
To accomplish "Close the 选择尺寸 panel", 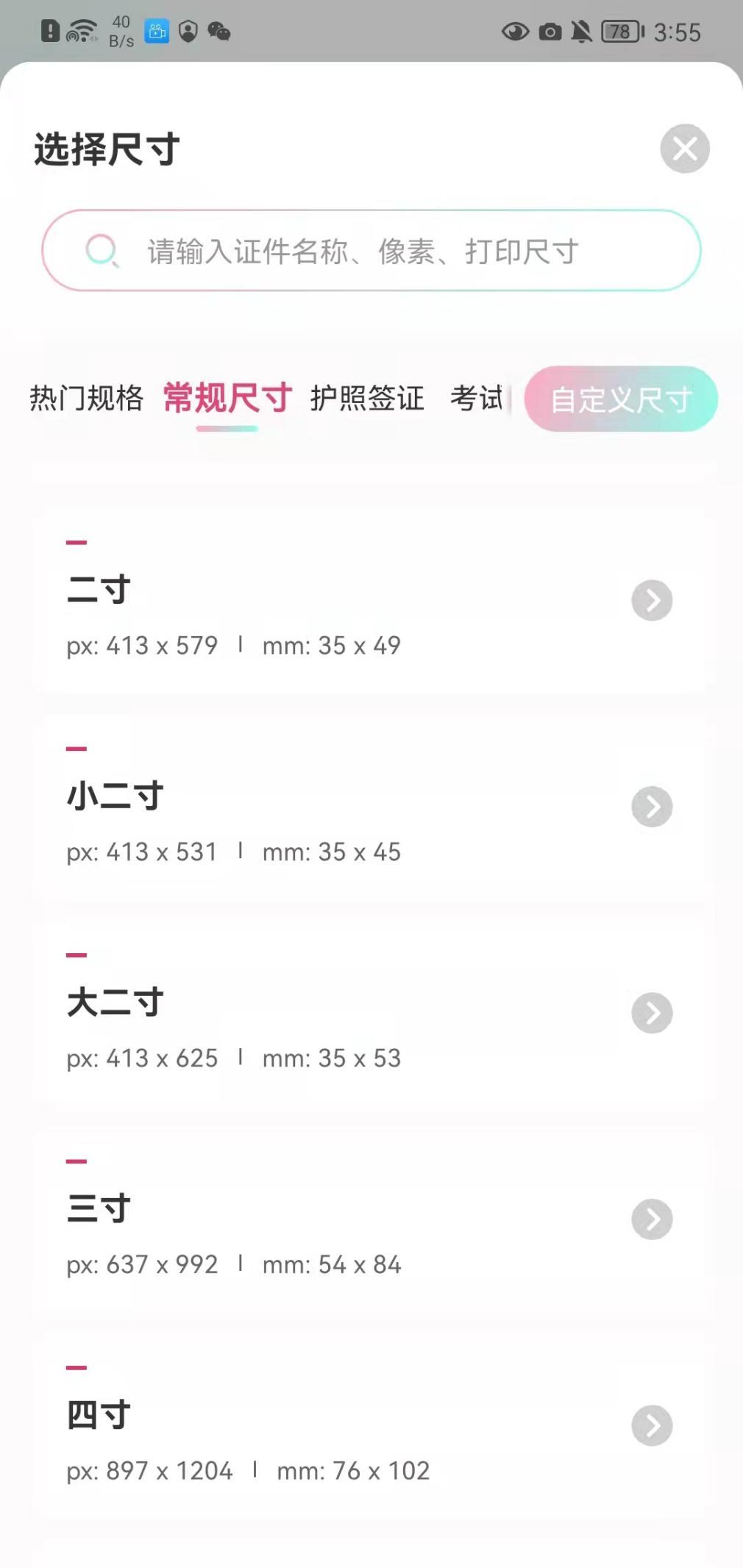I will [684, 149].
